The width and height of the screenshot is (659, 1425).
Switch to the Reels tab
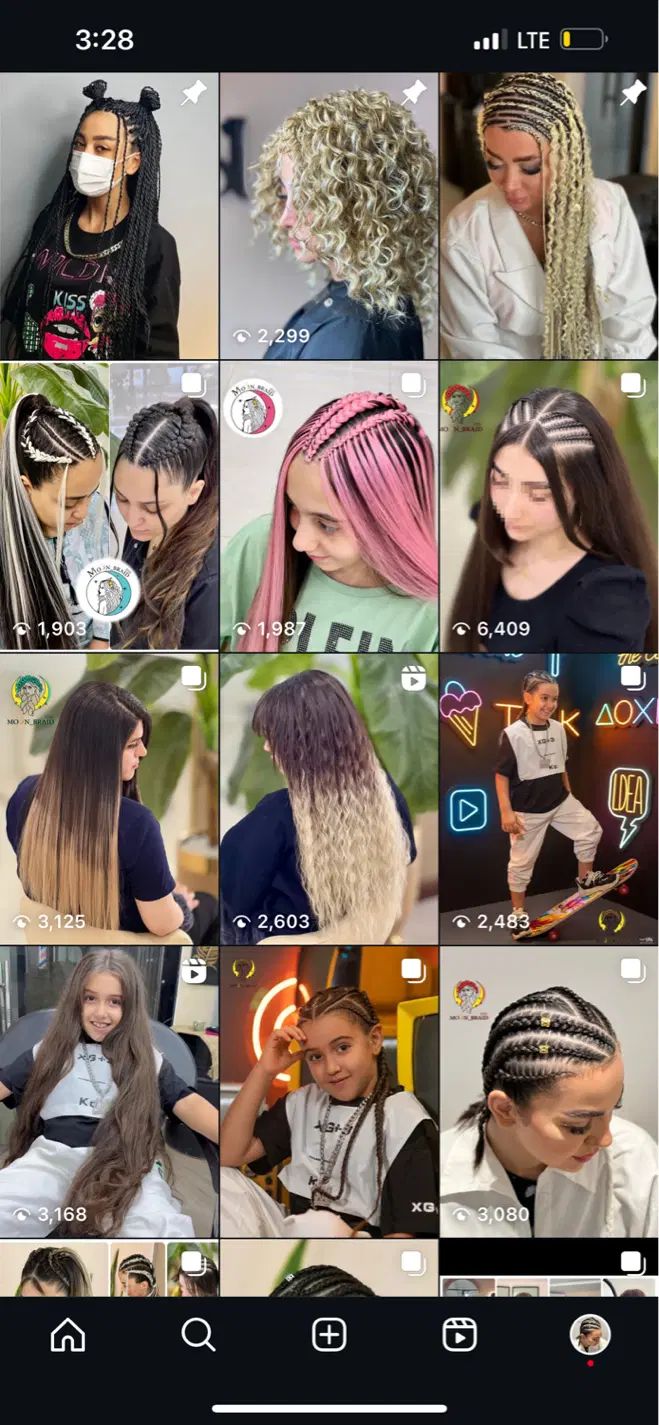pyautogui.click(x=460, y=1334)
